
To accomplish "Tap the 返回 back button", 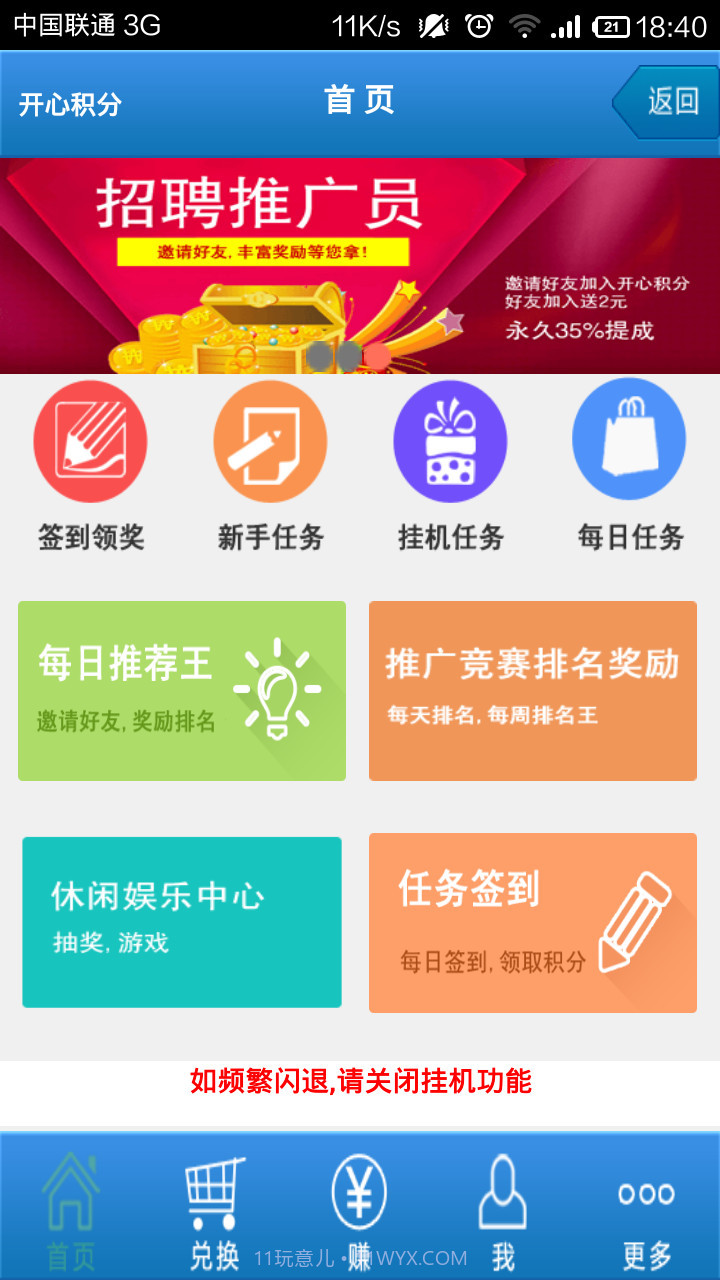I will tap(671, 103).
